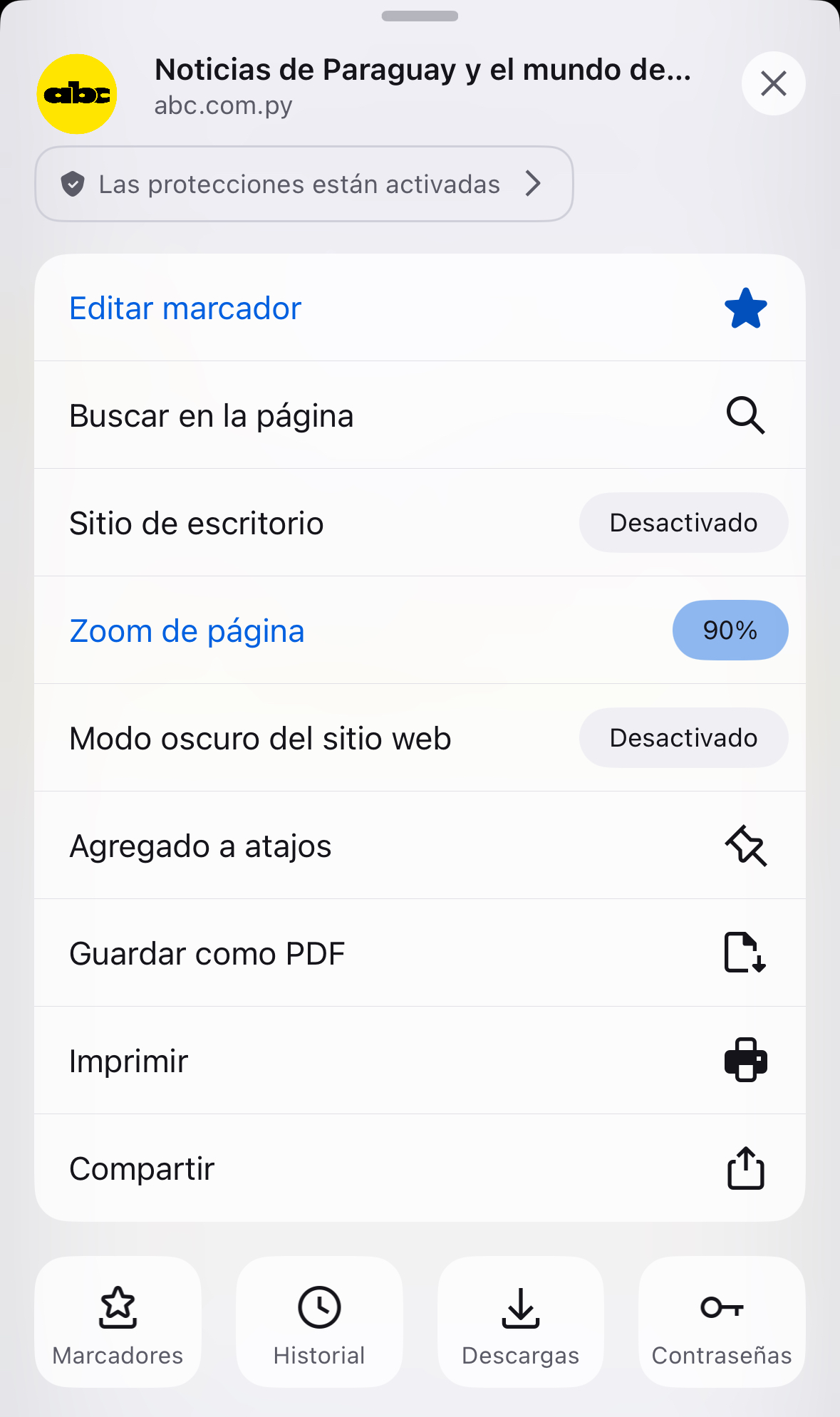The height and width of the screenshot is (1417, 840).
Task: Choose Guardar como PDF
Action: coord(419,953)
